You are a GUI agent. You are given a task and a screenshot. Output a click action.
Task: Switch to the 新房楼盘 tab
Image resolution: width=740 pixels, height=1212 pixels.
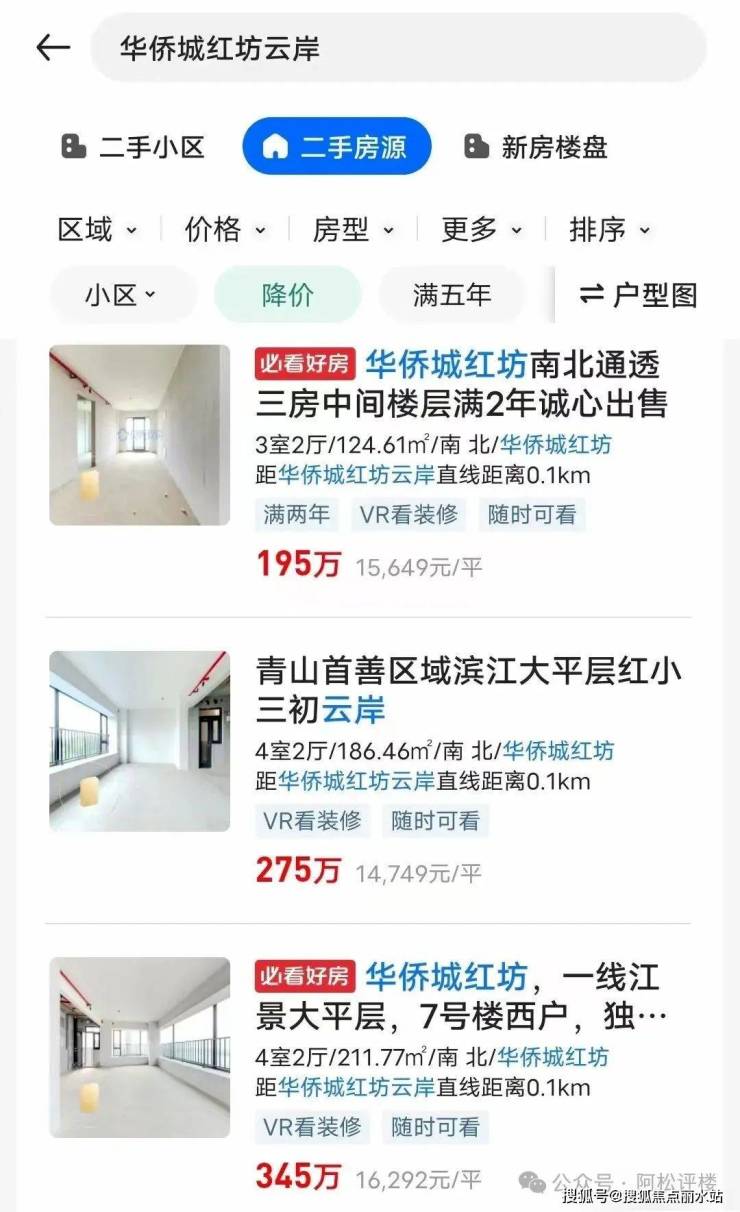535,148
